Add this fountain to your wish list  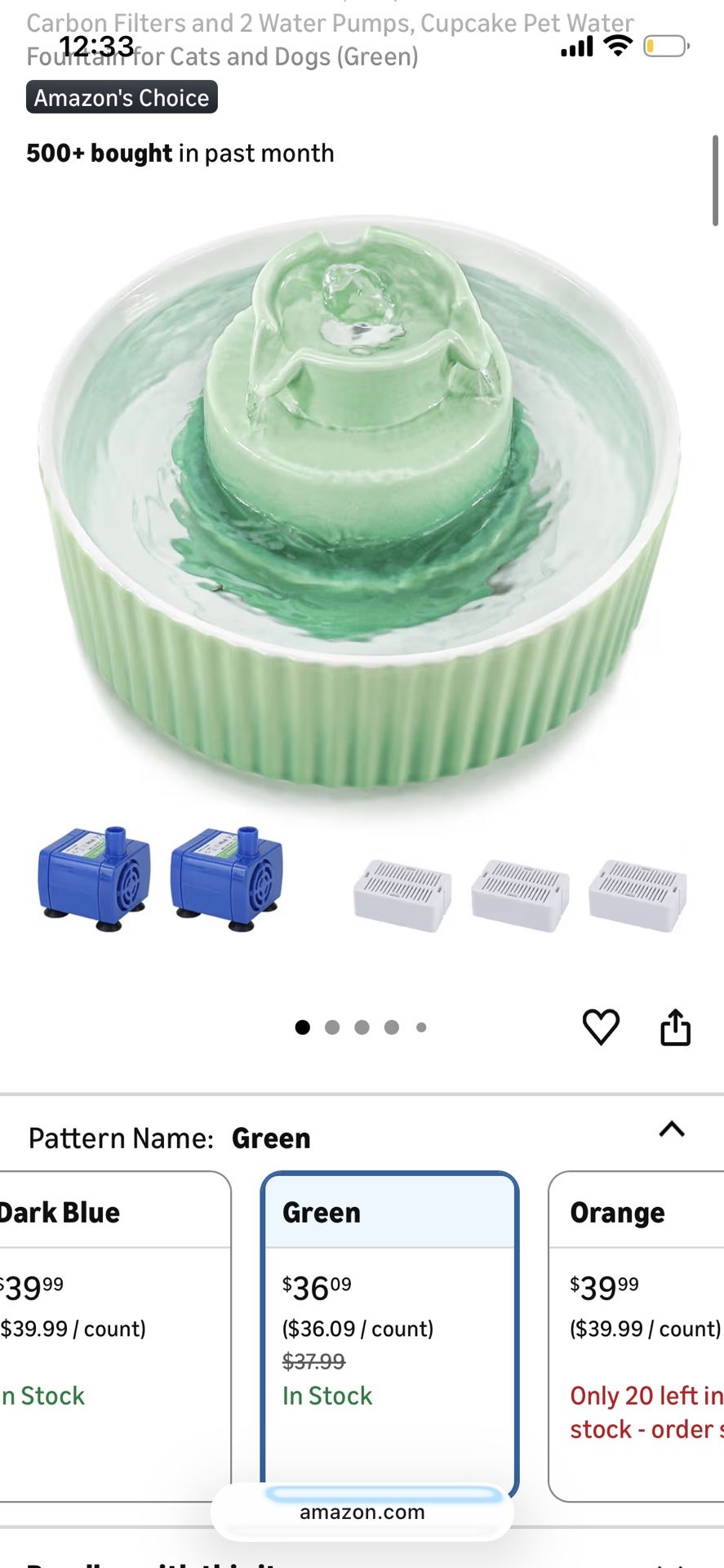601,1027
